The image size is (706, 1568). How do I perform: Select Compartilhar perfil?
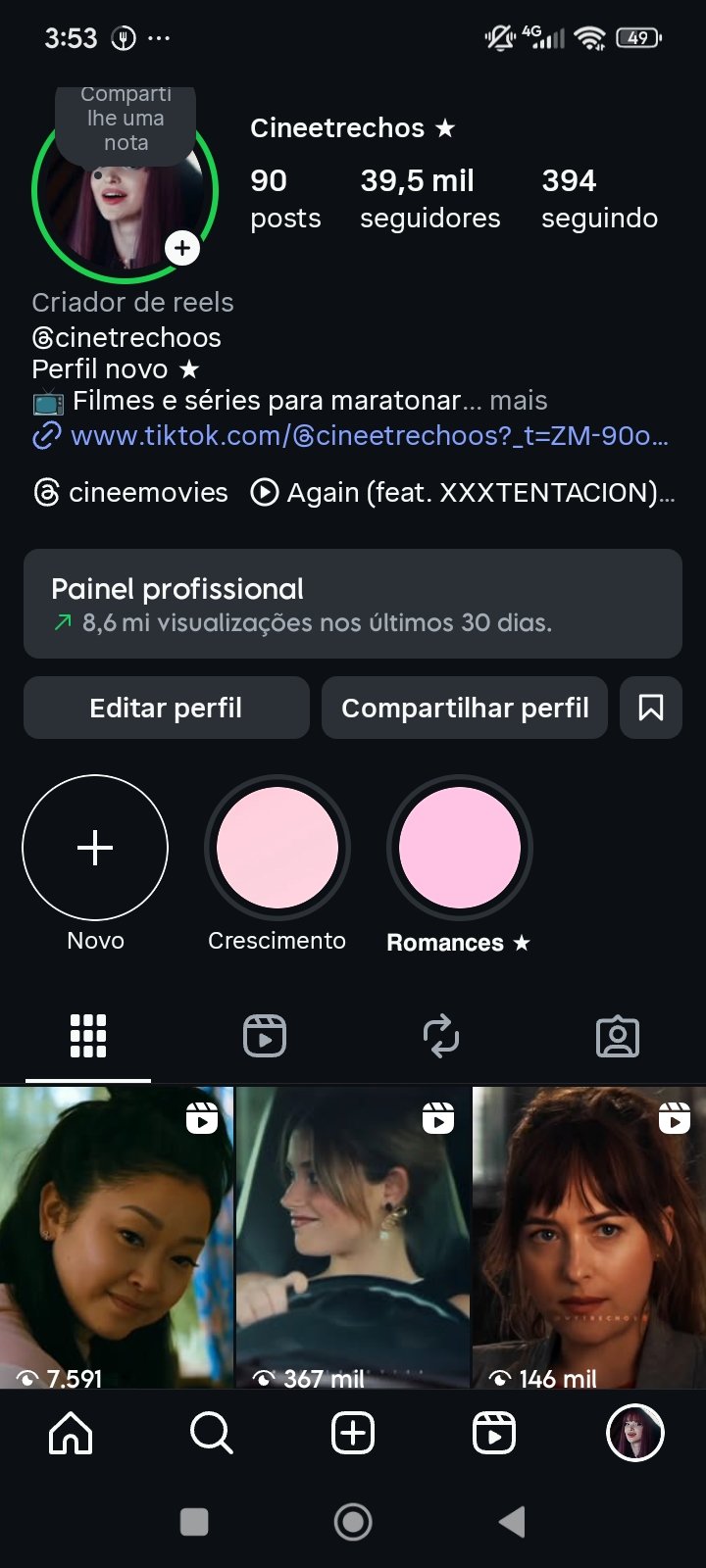[465, 708]
